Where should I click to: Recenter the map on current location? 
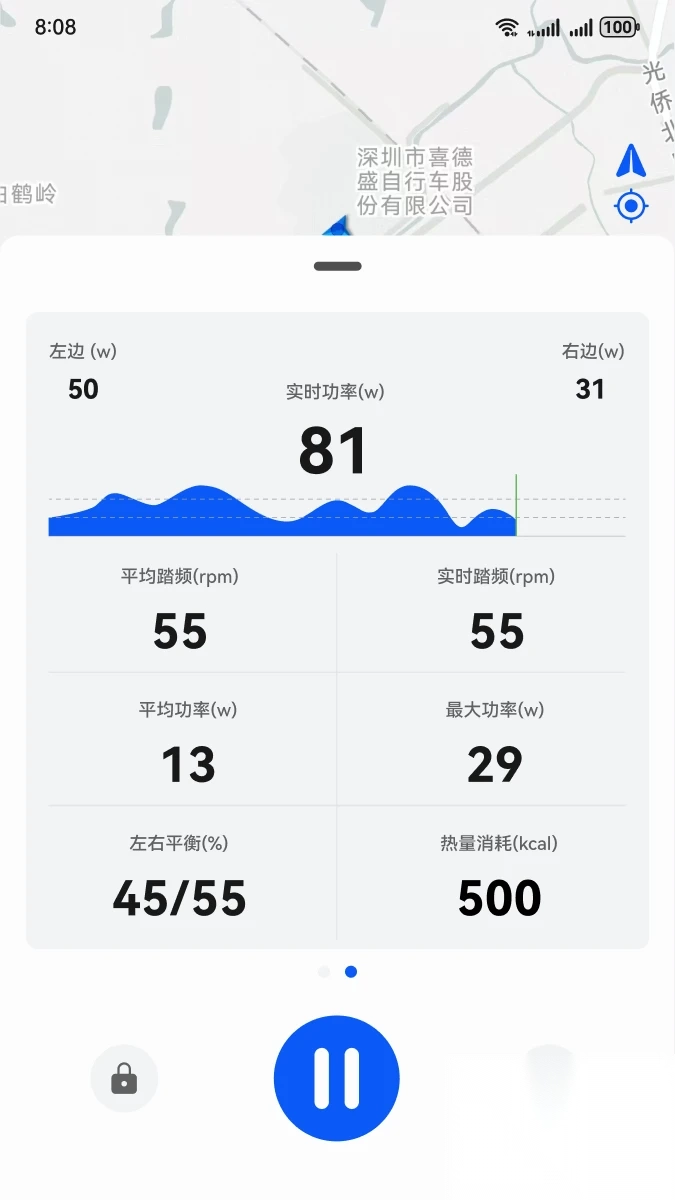(x=631, y=207)
